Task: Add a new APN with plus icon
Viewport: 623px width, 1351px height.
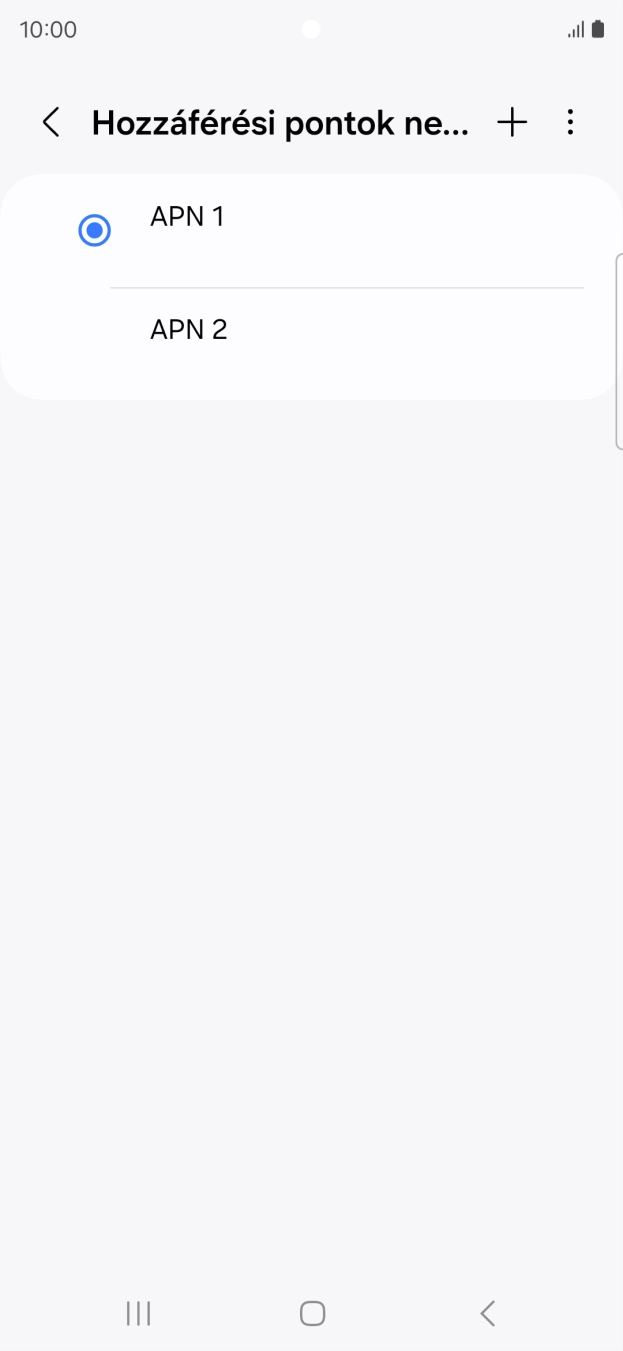Action: click(x=512, y=123)
